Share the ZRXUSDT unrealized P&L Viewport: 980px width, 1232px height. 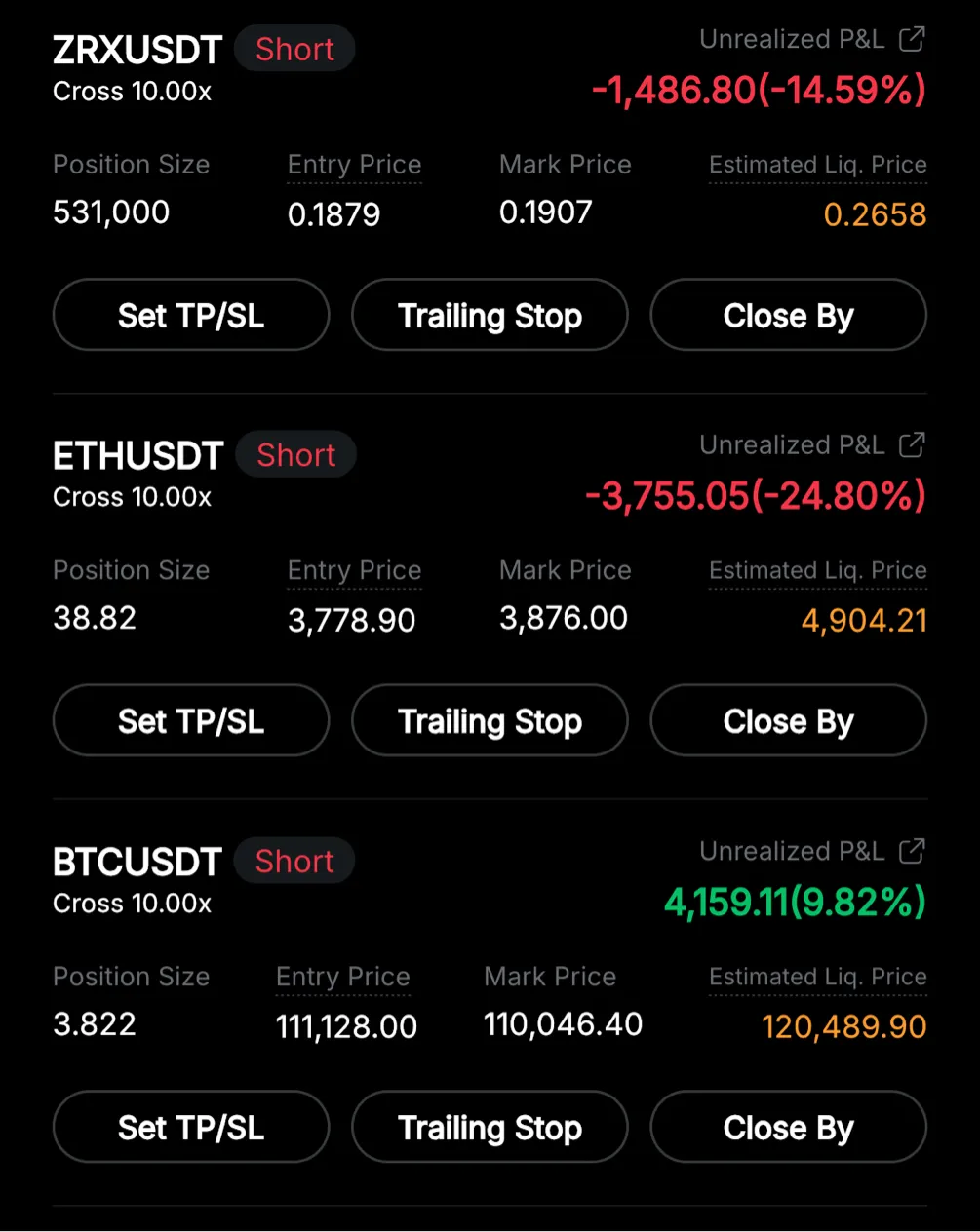(x=912, y=39)
